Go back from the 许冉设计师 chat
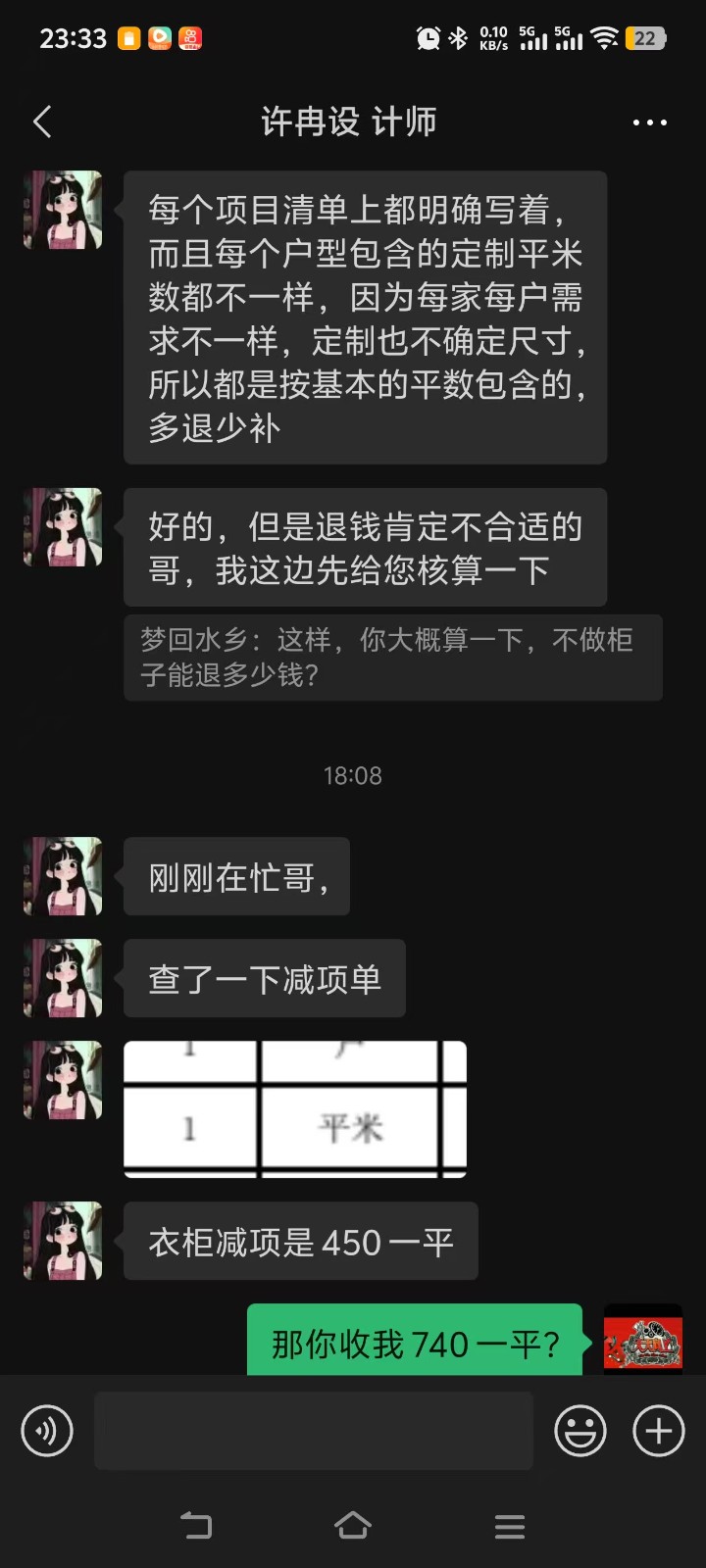Image resolution: width=706 pixels, height=1568 pixels. tap(42, 122)
